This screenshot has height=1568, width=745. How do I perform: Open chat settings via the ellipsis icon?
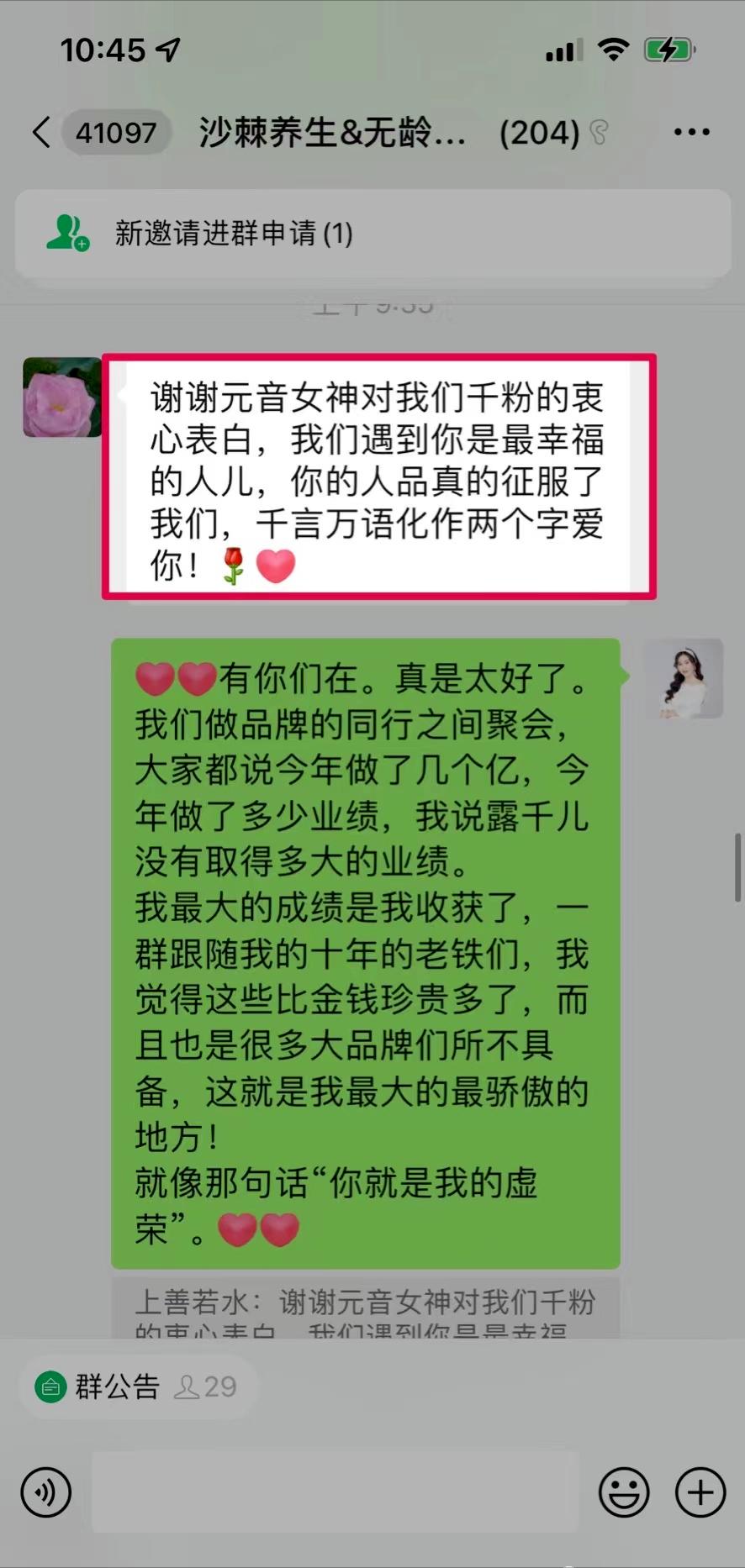click(691, 132)
